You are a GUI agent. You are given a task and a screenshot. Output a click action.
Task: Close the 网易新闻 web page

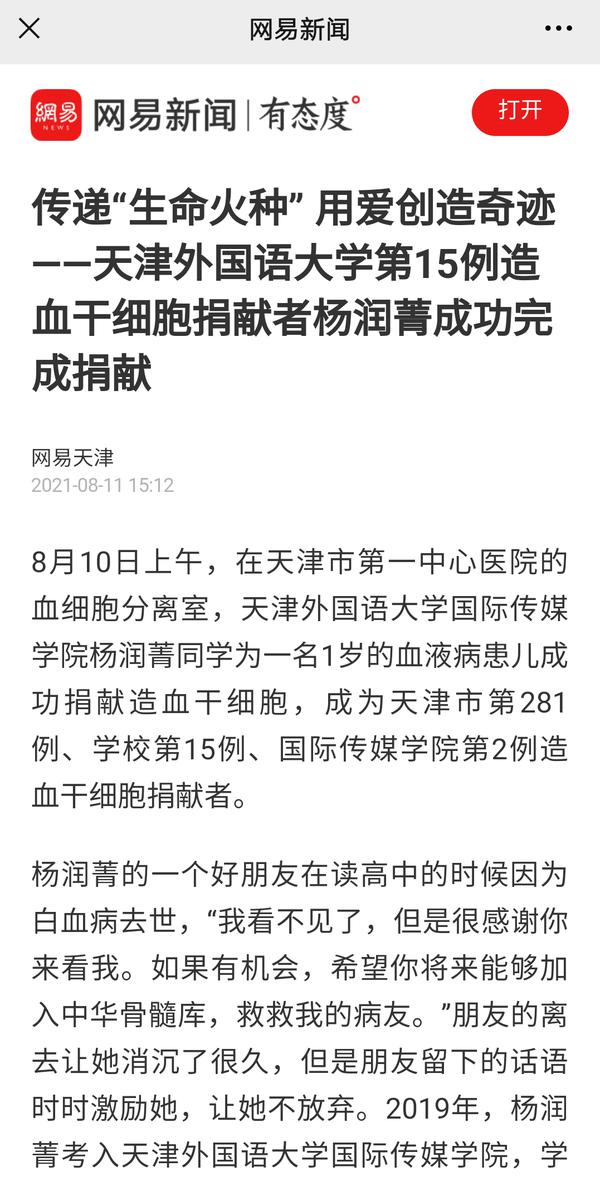(x=30, y=29)
